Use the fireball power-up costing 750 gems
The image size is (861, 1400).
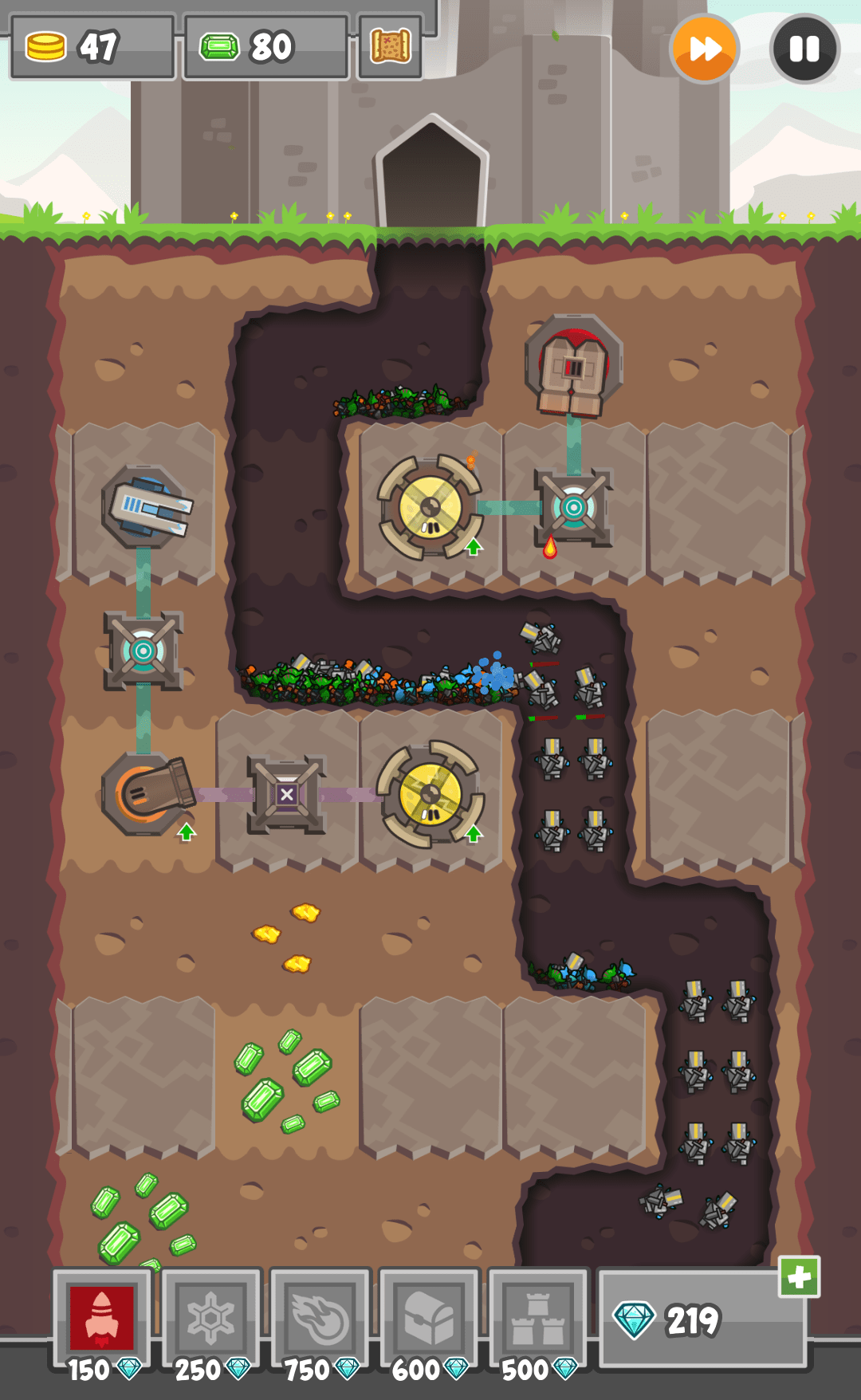pyautogui.click(x=320, y=1316)
